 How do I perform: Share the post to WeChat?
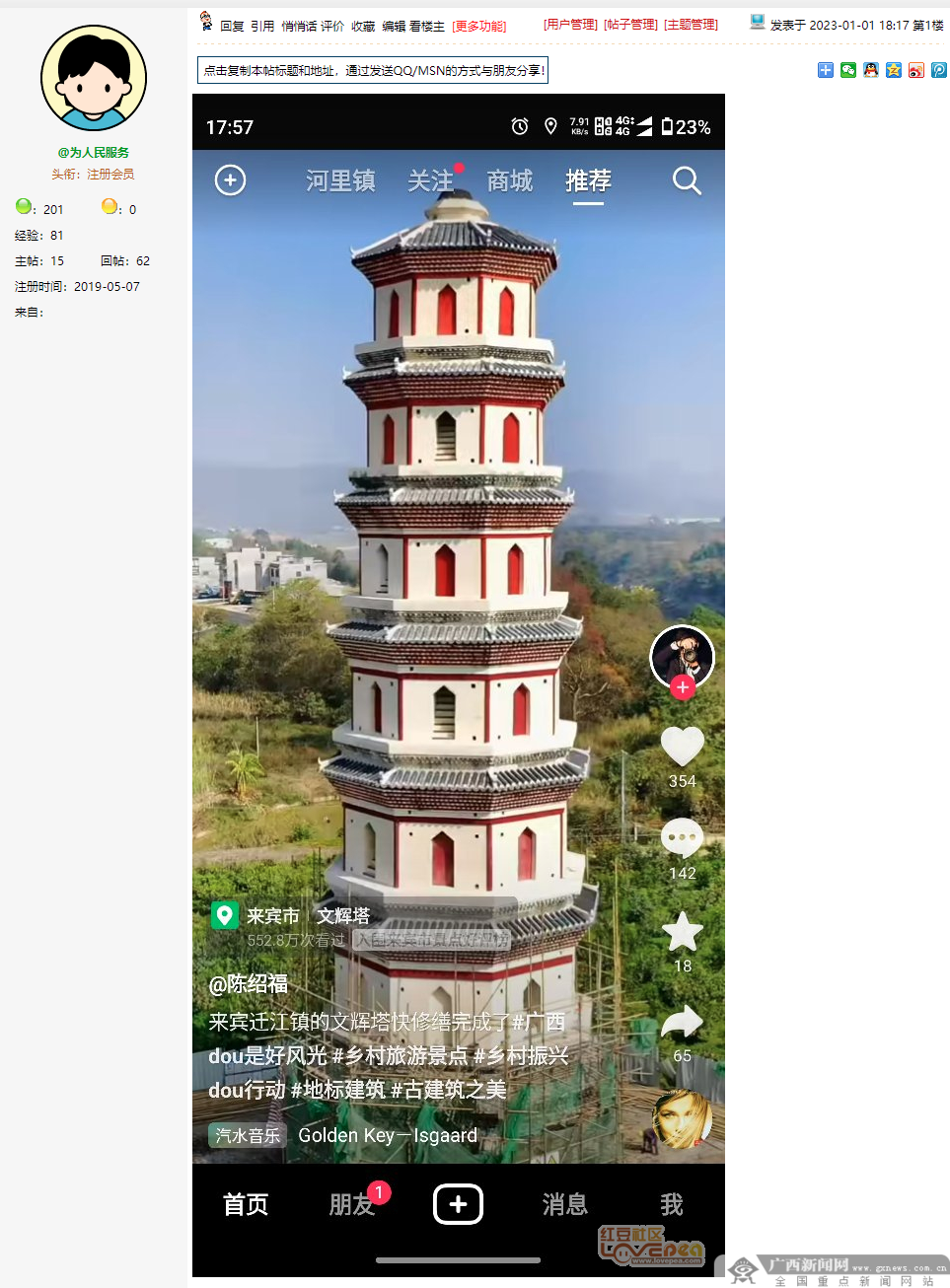pyautogui.click(x=848, y=70)
